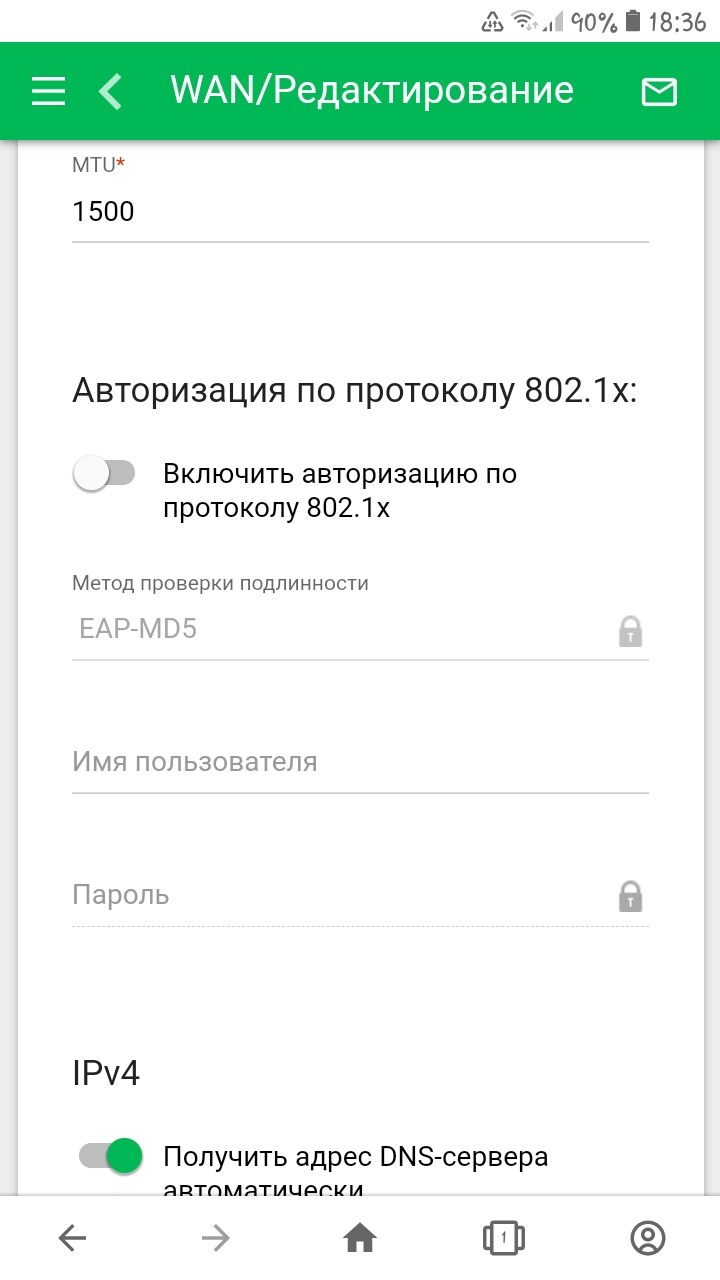
Task: Edit the MTU field value
Action: click(360, 212)
